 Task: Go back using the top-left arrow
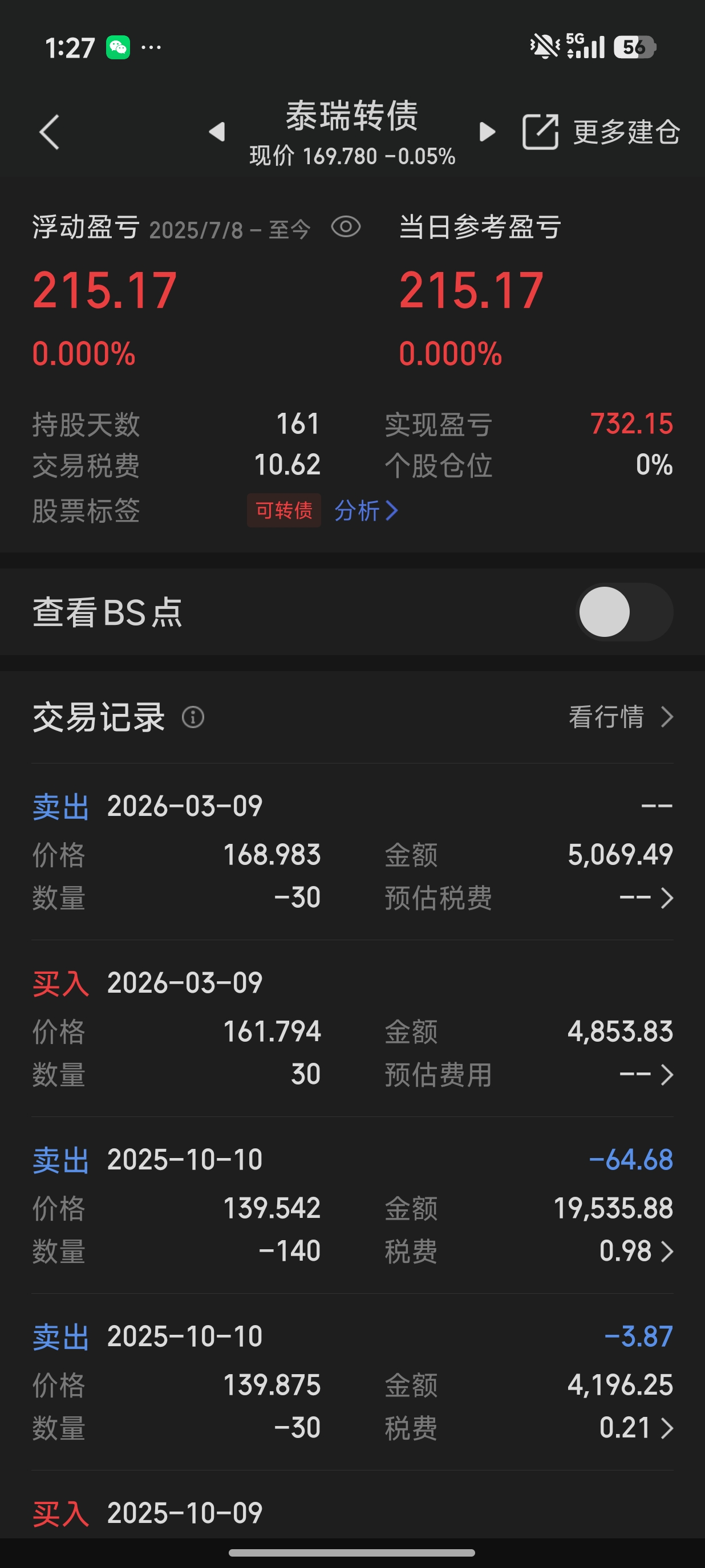click(x=49, y=132)
